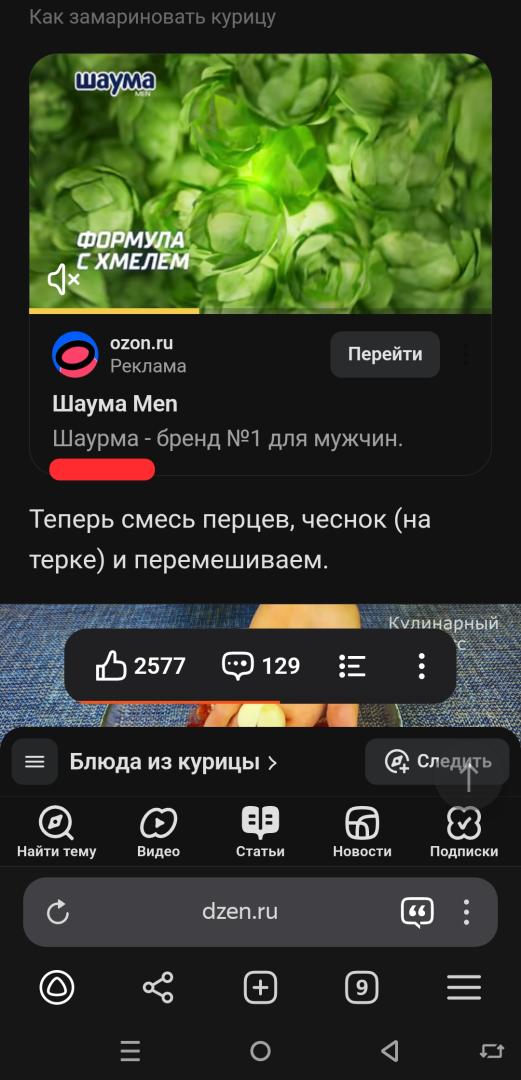Like the article with 2577 likes
Image resolution: width=521 pixels, height=1080 pixels.
pyautogui.click(x=141, y=666)
